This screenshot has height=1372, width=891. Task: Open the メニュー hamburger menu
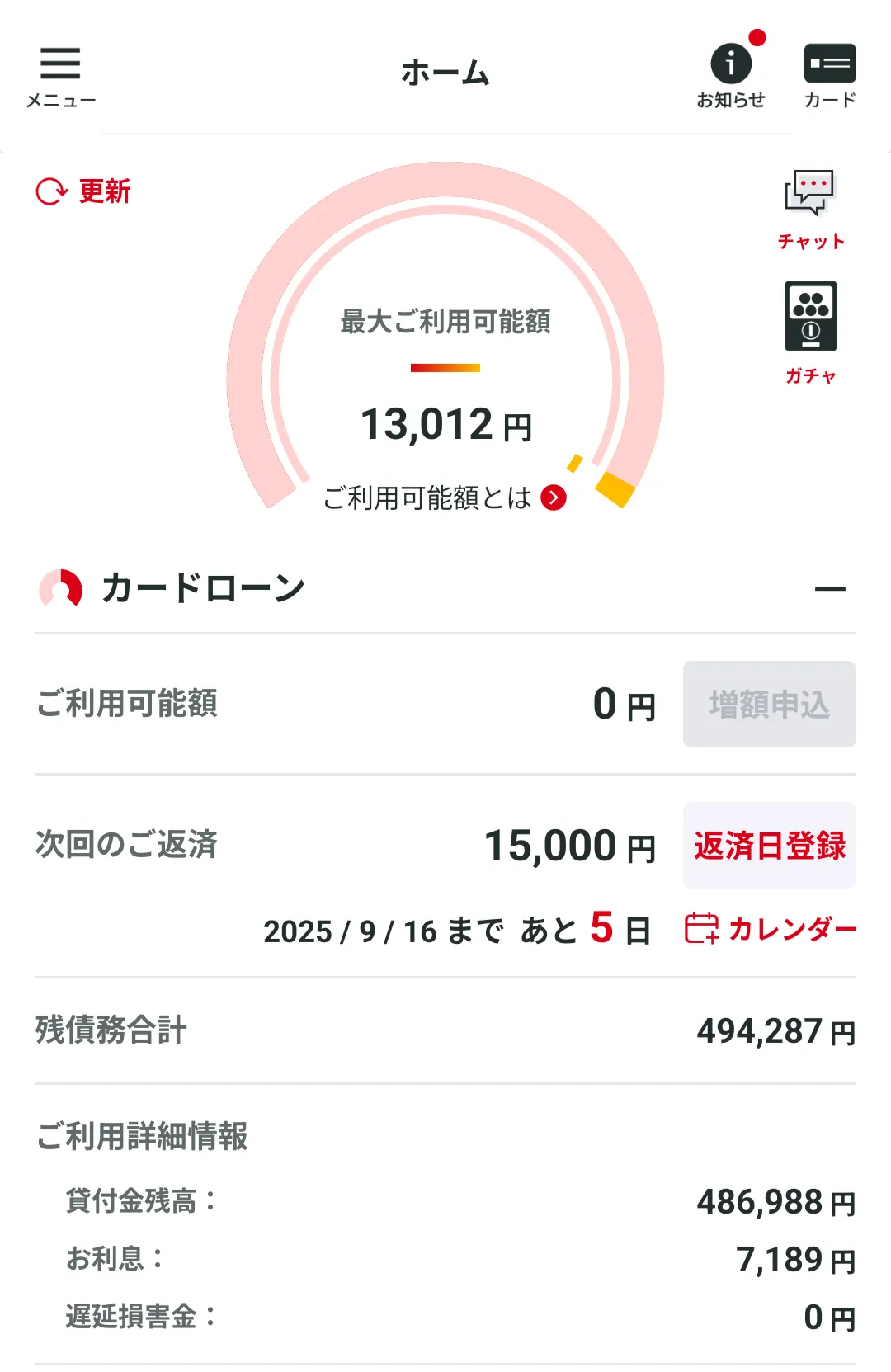coord(60,76)
